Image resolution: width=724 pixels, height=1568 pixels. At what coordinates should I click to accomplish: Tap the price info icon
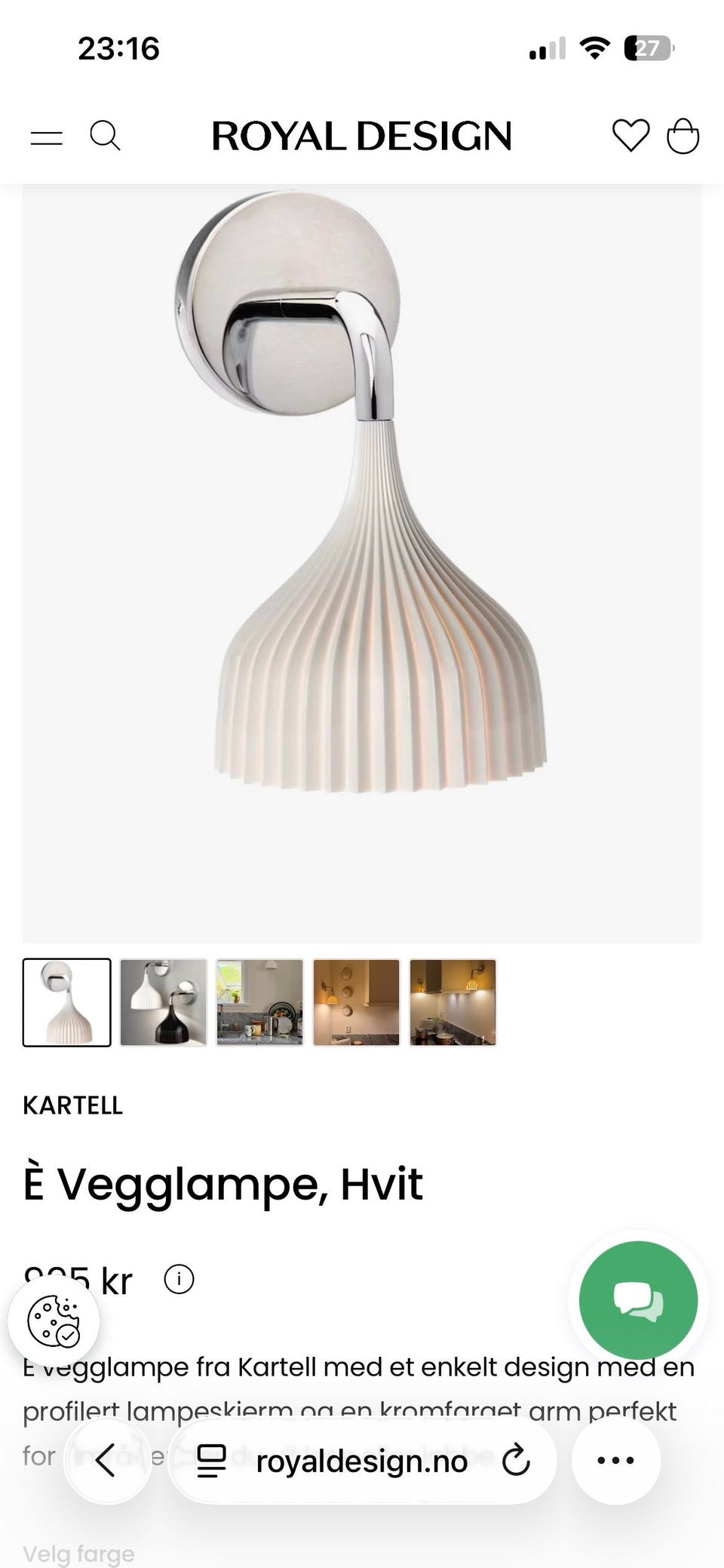(x=179, y=1279)
